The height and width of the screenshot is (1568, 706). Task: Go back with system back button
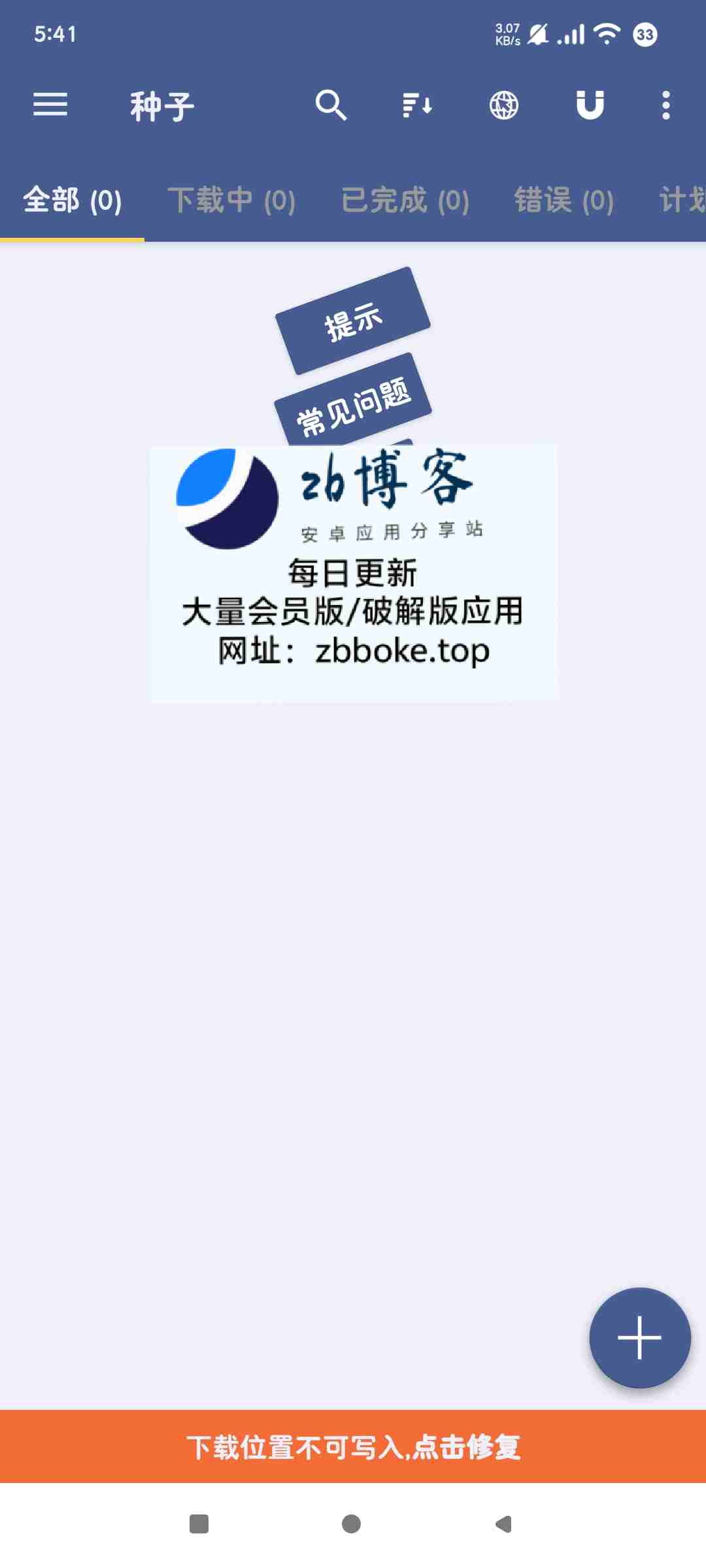click(503, 1524)
